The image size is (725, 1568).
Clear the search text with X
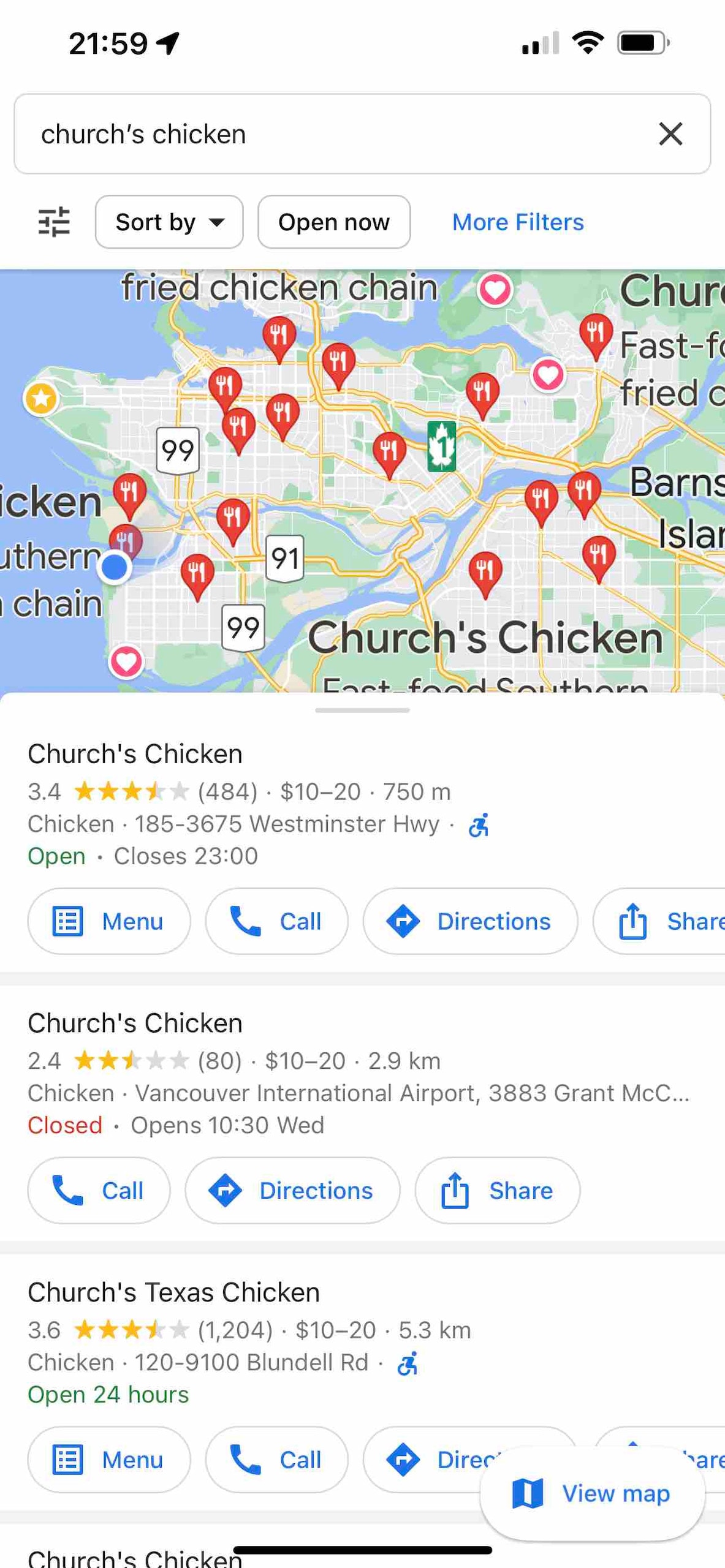[x=670, y=134]
